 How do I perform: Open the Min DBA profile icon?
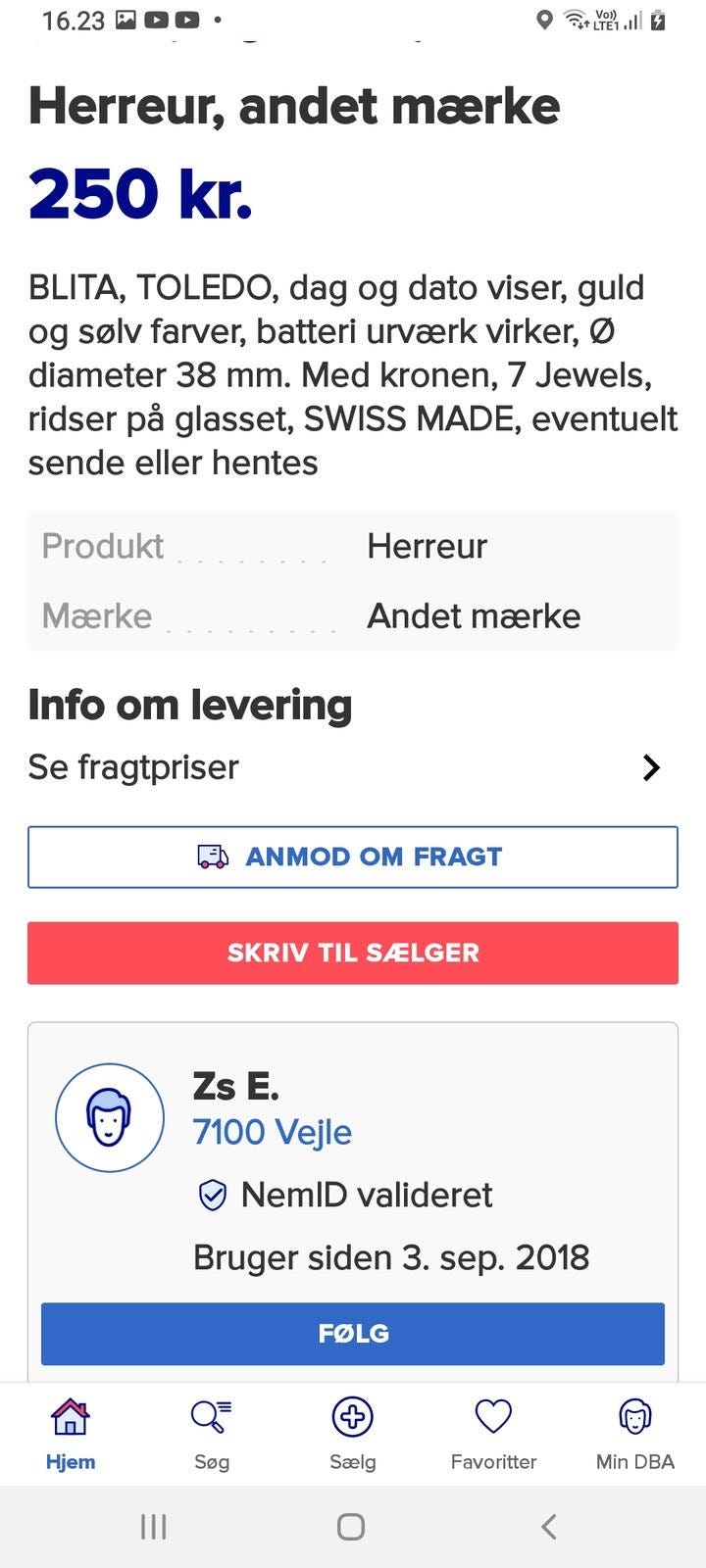pyautogui.click(x=634, y=1417)
